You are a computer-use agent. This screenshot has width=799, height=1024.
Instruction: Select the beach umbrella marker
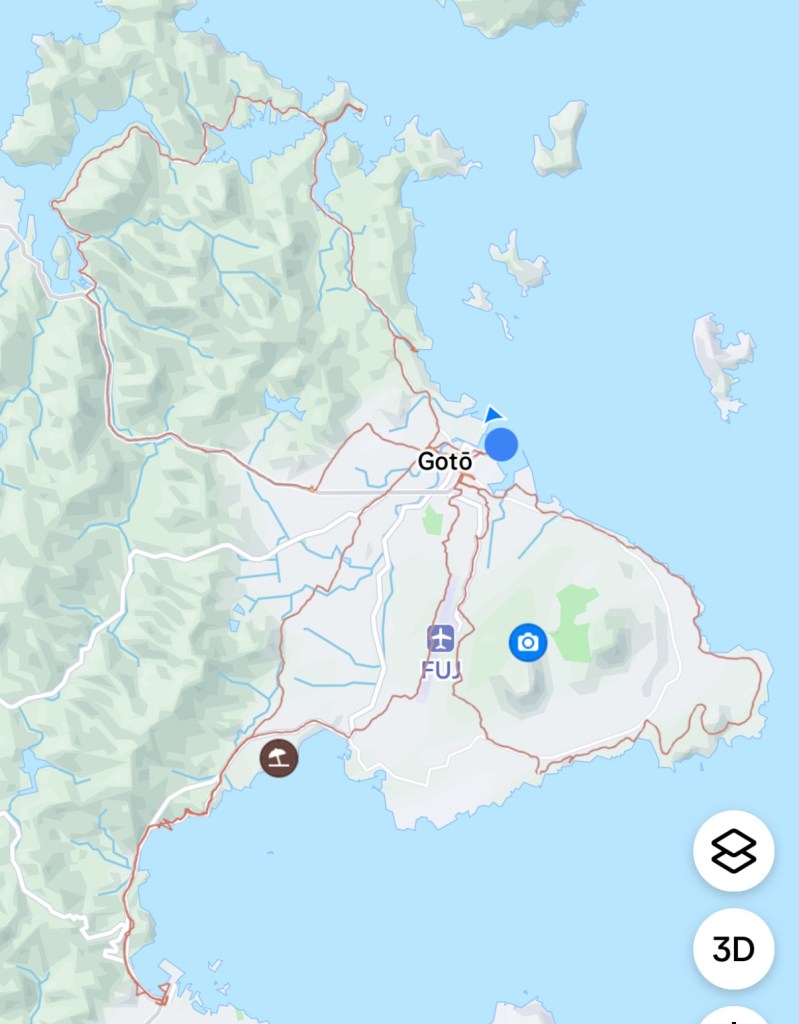(x=279, y=757)
